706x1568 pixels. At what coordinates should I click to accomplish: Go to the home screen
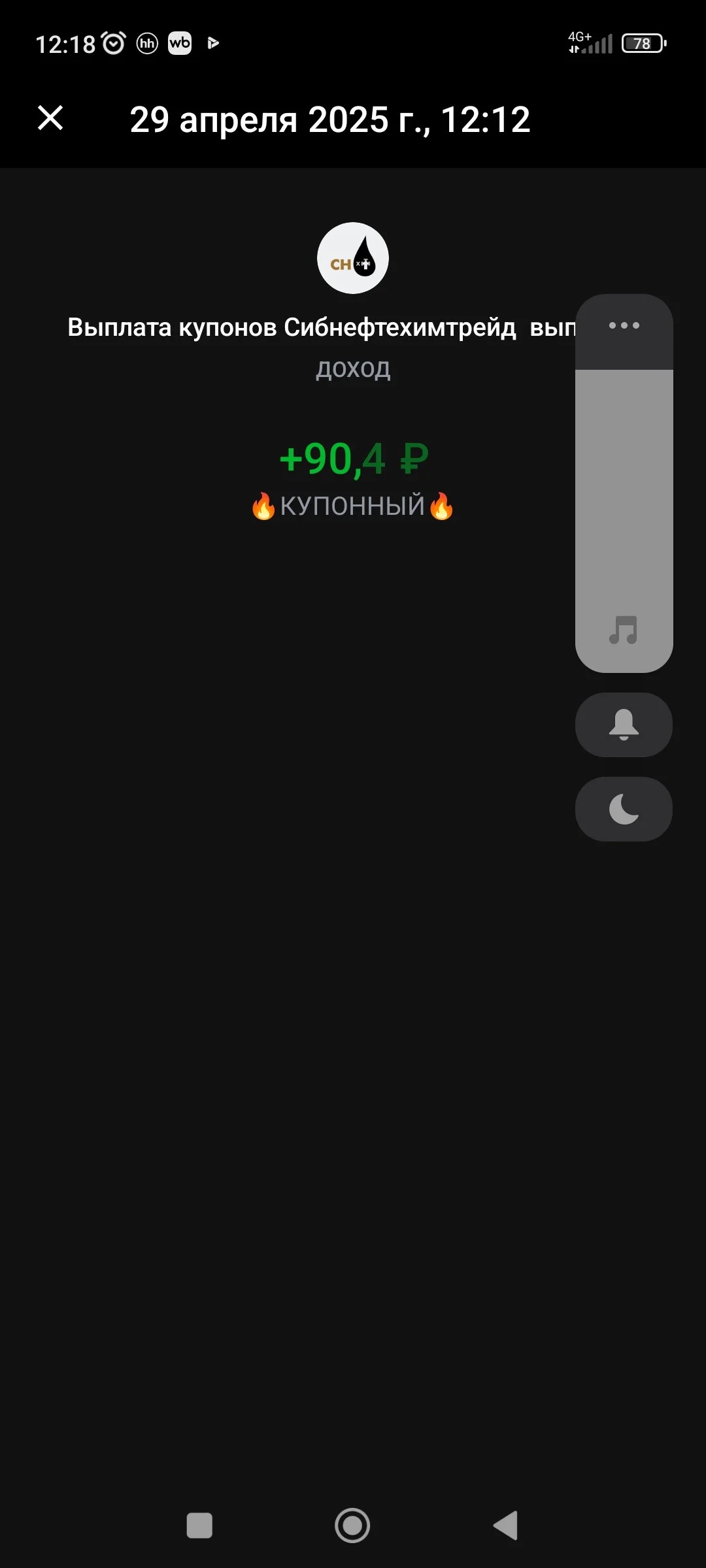352,1526
